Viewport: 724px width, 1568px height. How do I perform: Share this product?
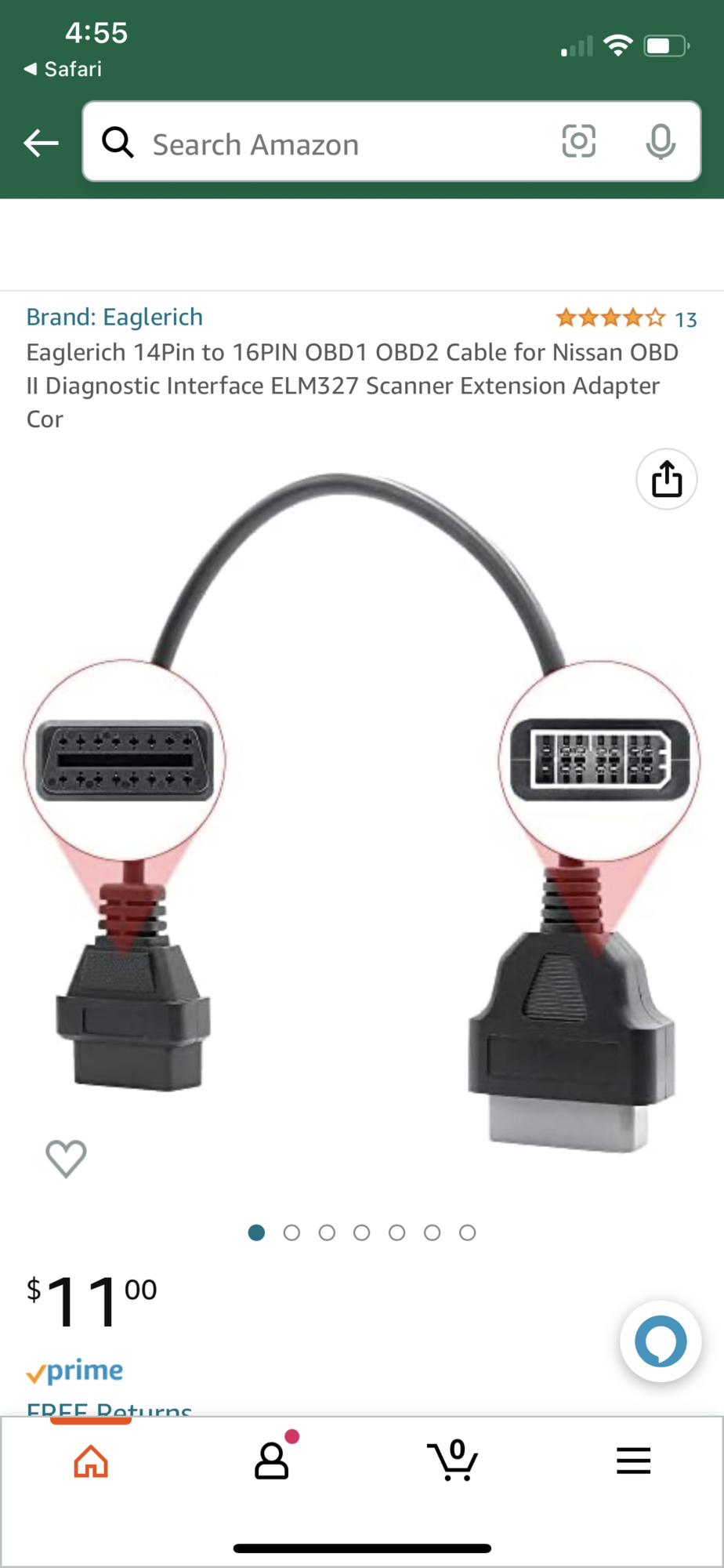667,479
